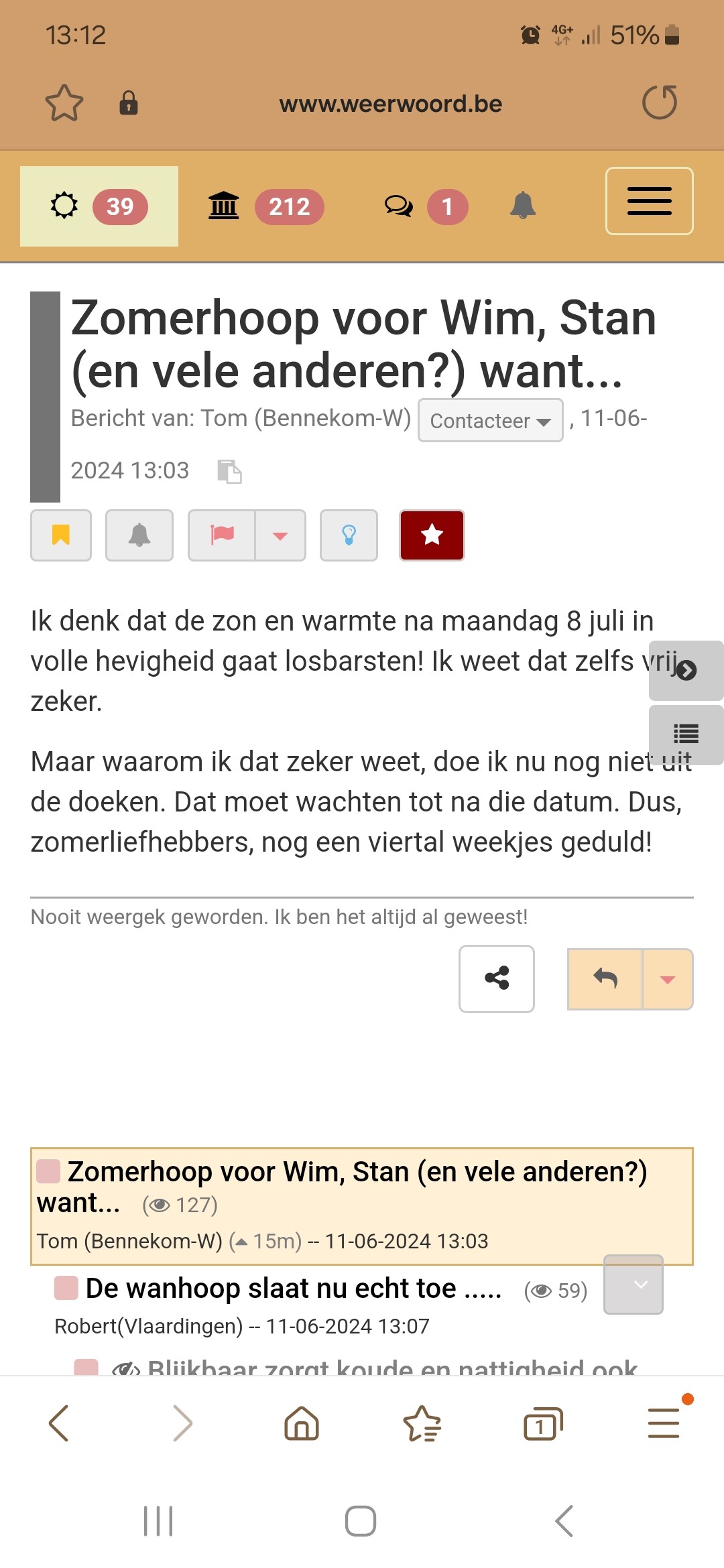Open the archive section showing 212

tap(266, 206)
